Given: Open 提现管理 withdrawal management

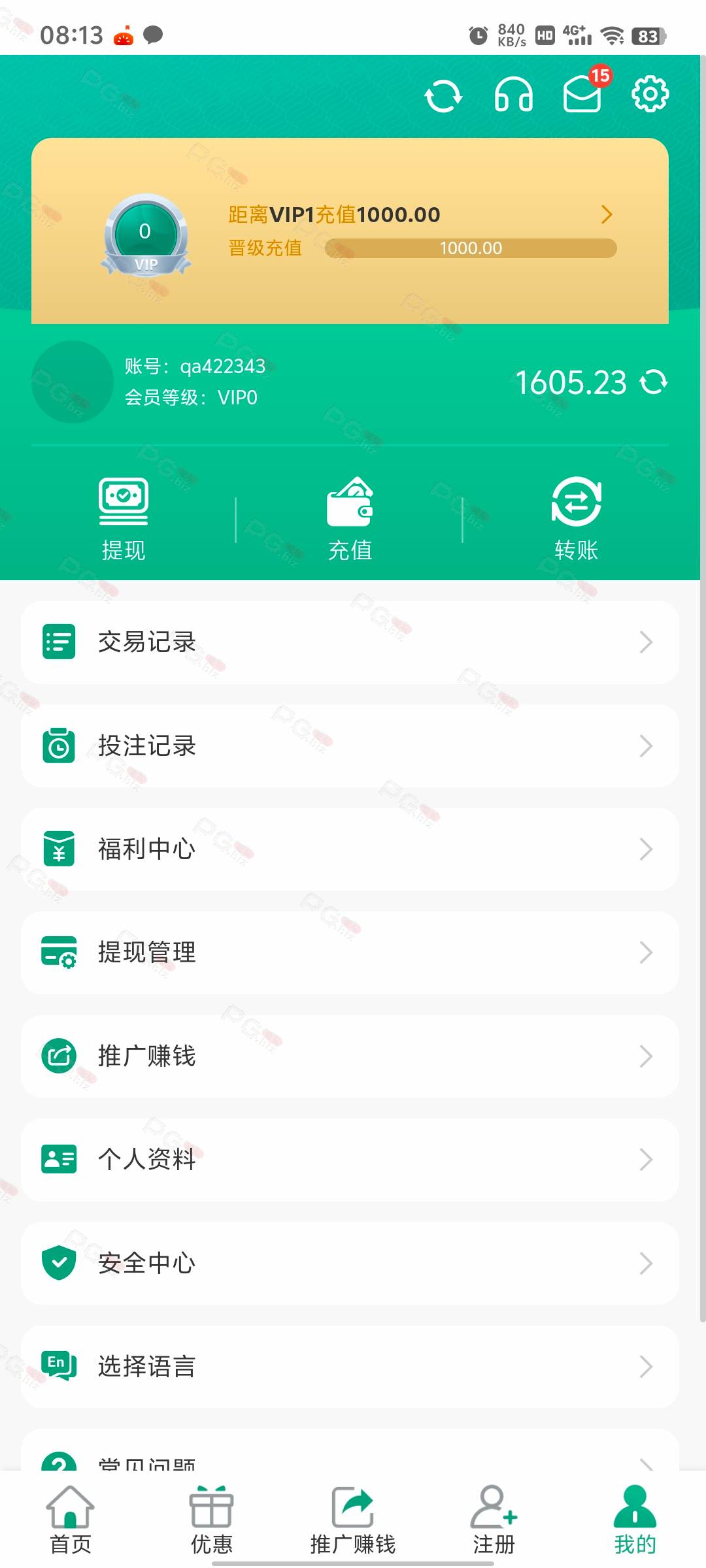Looking at the screenshot, I should click(350, 953).
